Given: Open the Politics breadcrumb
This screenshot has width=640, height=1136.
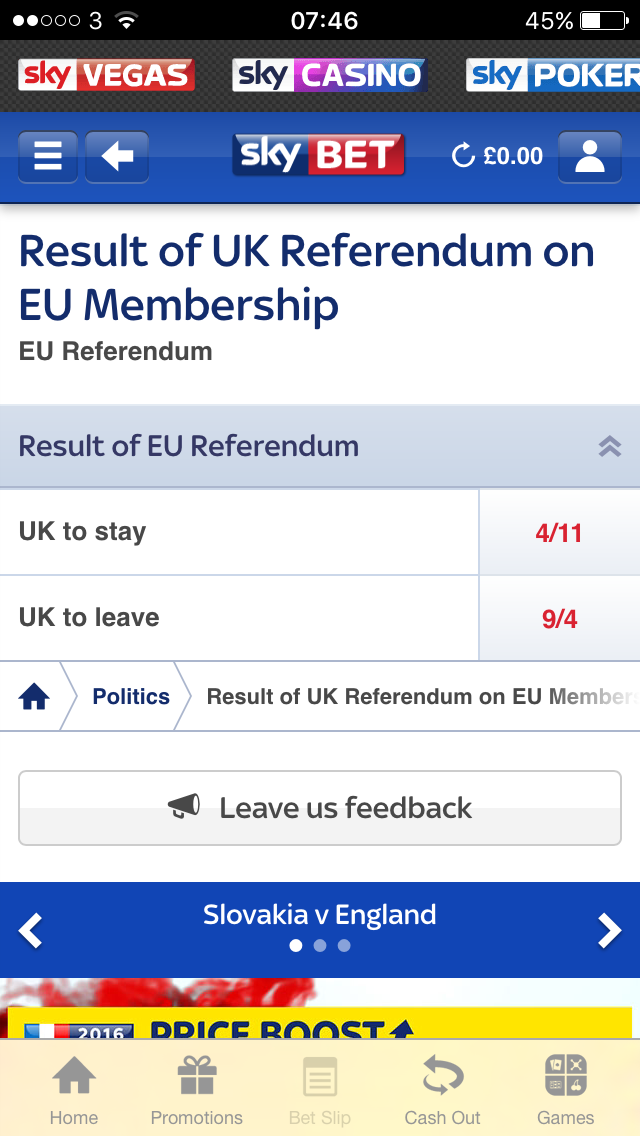Looking at the screenshot, I should pos(130,696).
